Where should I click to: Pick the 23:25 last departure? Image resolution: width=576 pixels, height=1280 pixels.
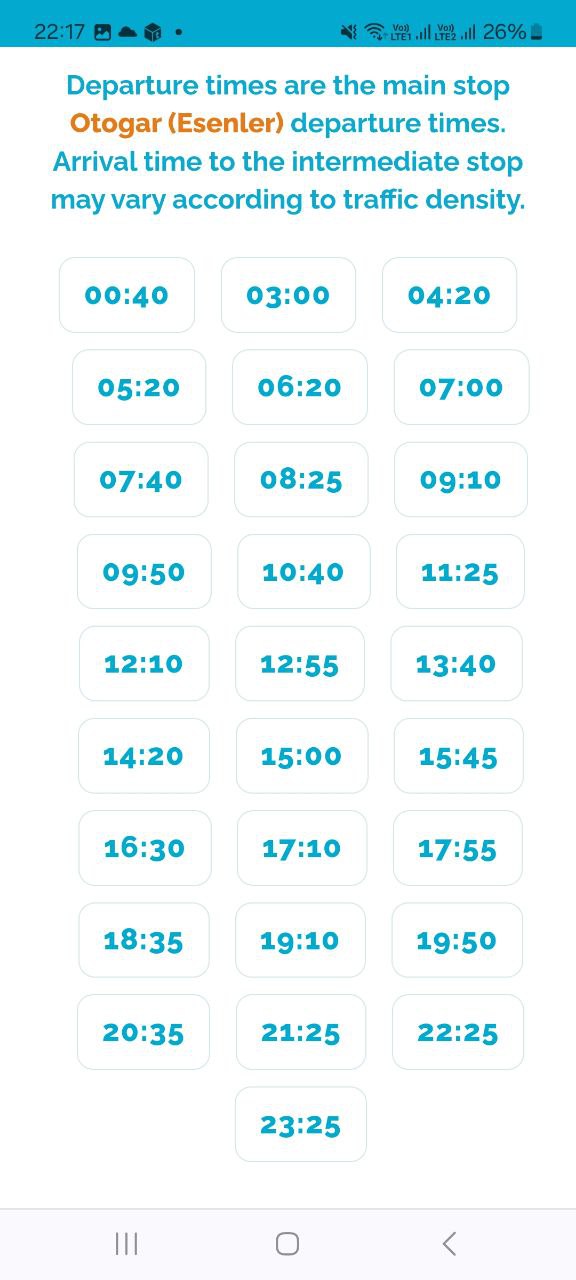301,1124
